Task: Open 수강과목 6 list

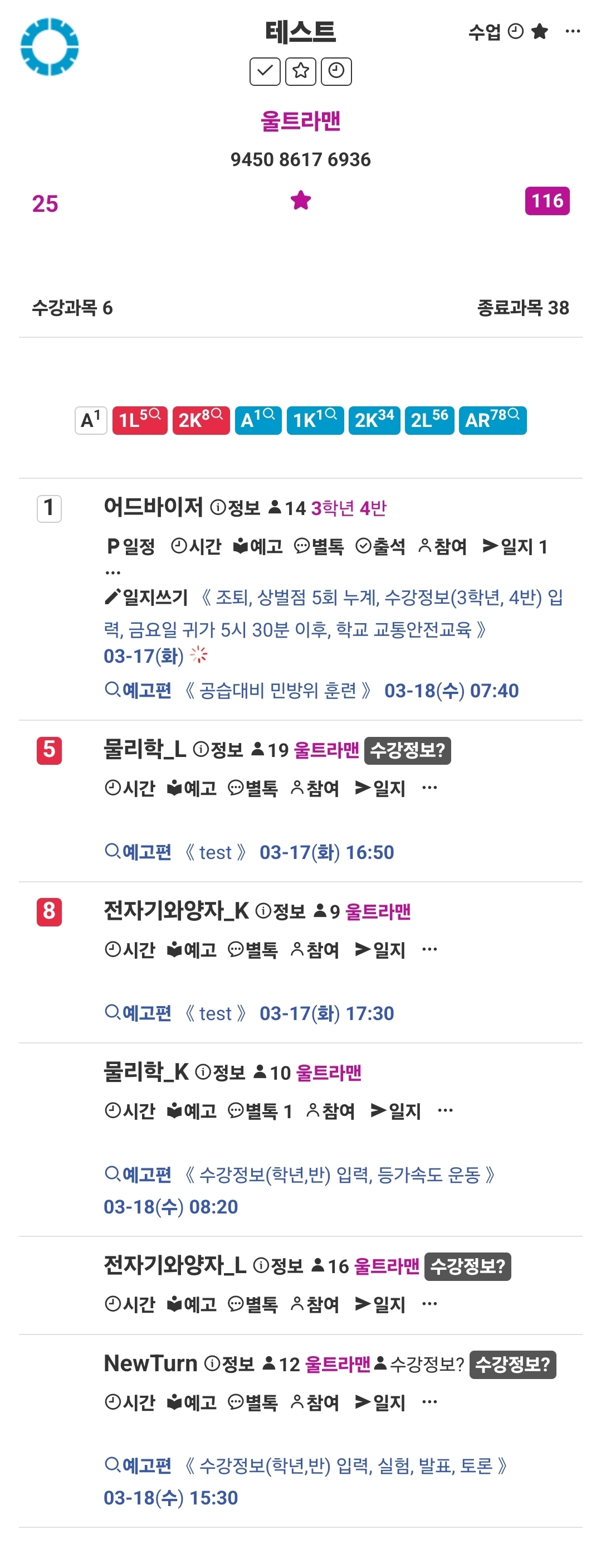Action: click(72, 307)
